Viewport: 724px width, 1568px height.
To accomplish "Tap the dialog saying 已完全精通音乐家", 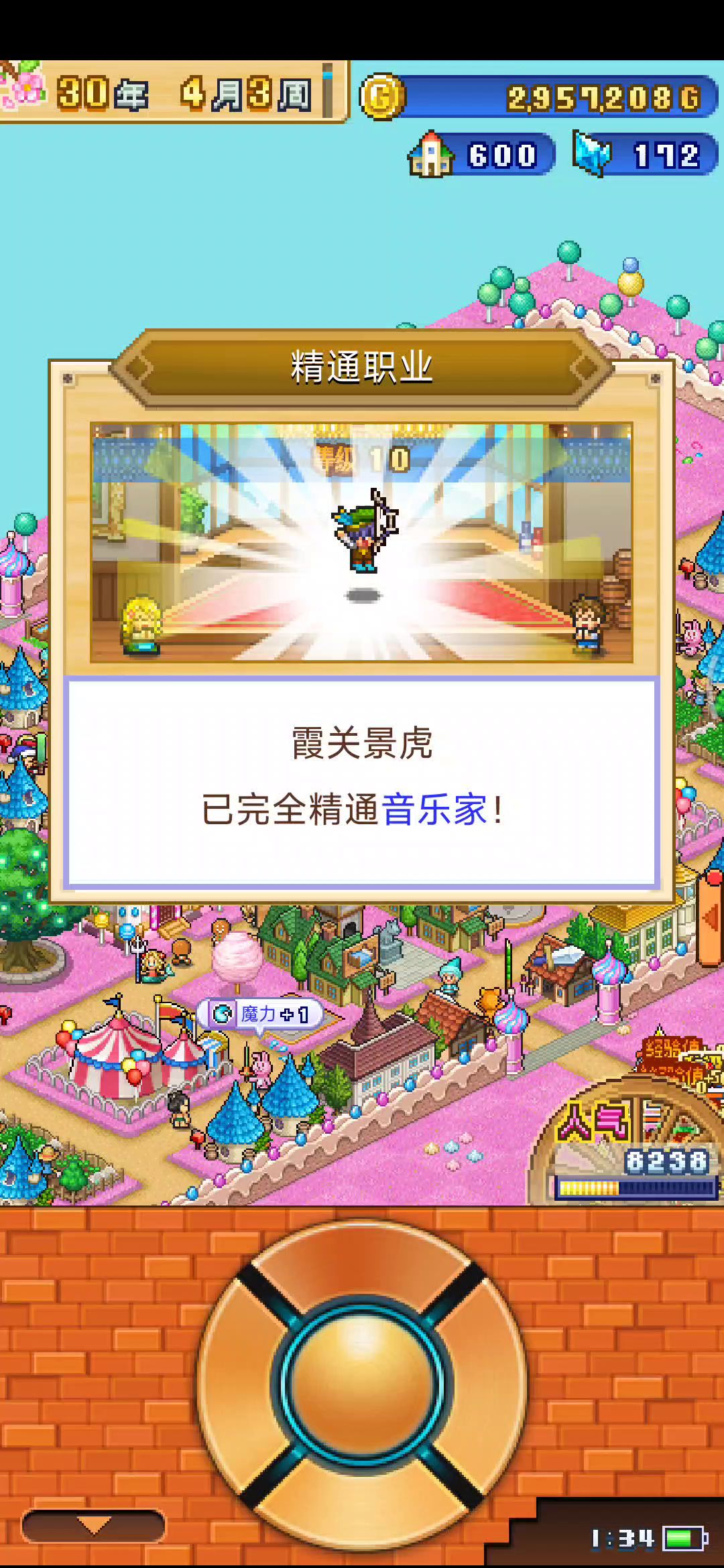I will (x=362, y=781).
